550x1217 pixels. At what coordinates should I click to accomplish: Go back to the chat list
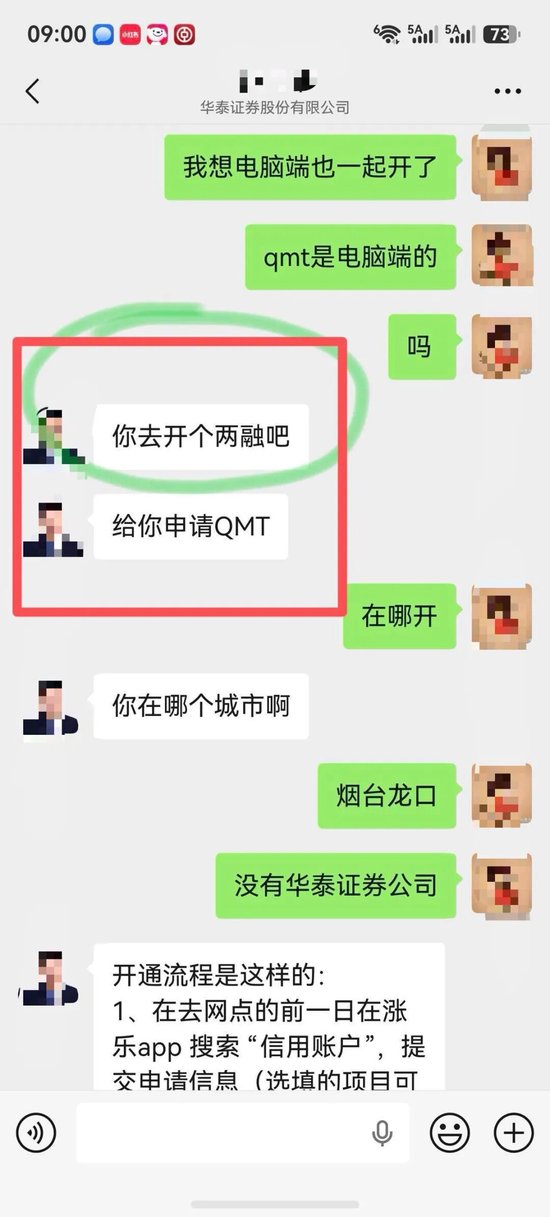coord(32,91)
